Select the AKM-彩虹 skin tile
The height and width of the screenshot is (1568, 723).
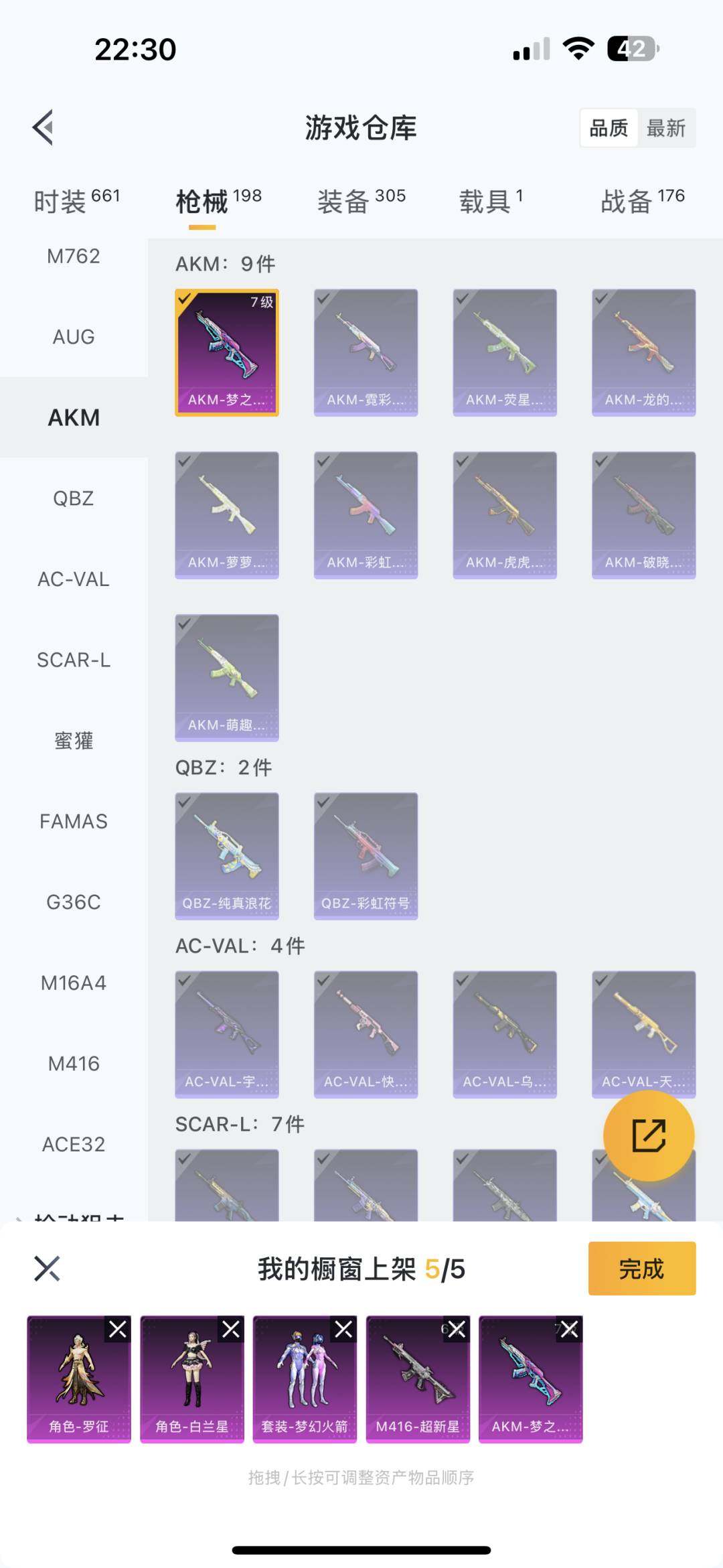[x=366, y=514]
